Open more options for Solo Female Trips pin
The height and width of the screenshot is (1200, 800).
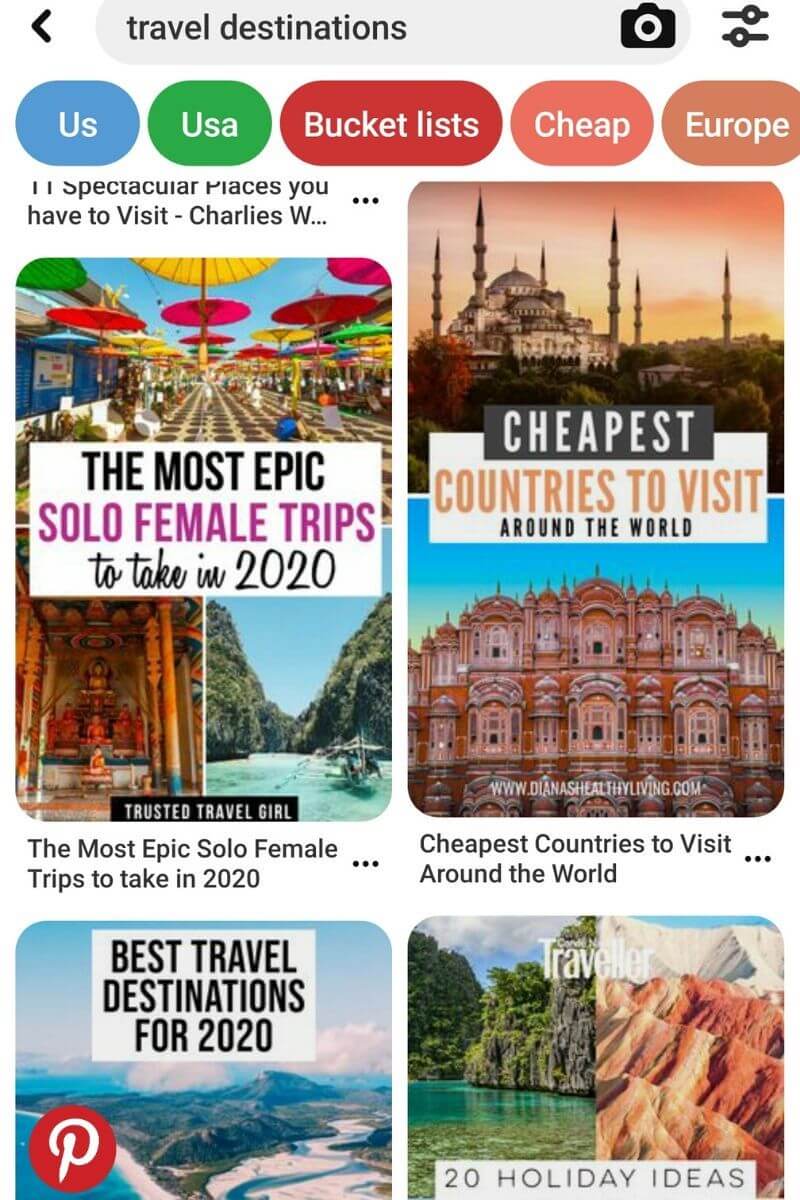(366, 863)
